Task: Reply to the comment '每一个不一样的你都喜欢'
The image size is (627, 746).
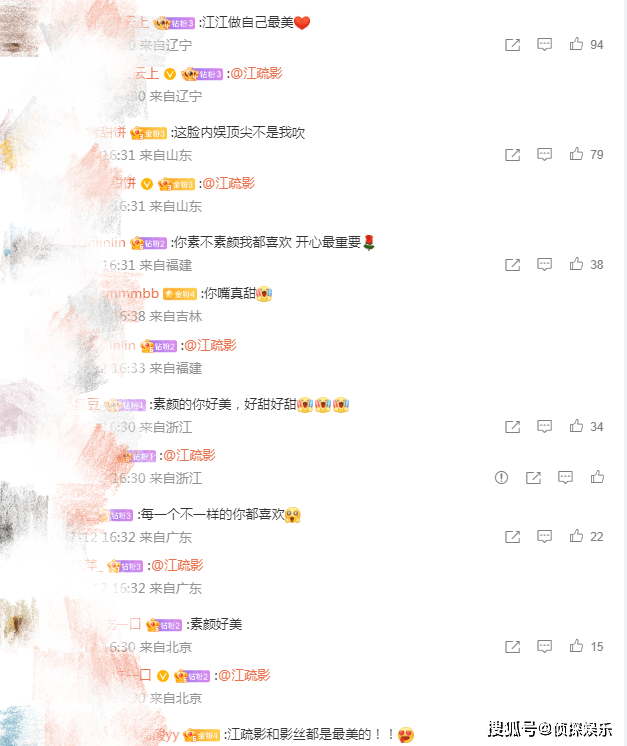Action: 545,537
